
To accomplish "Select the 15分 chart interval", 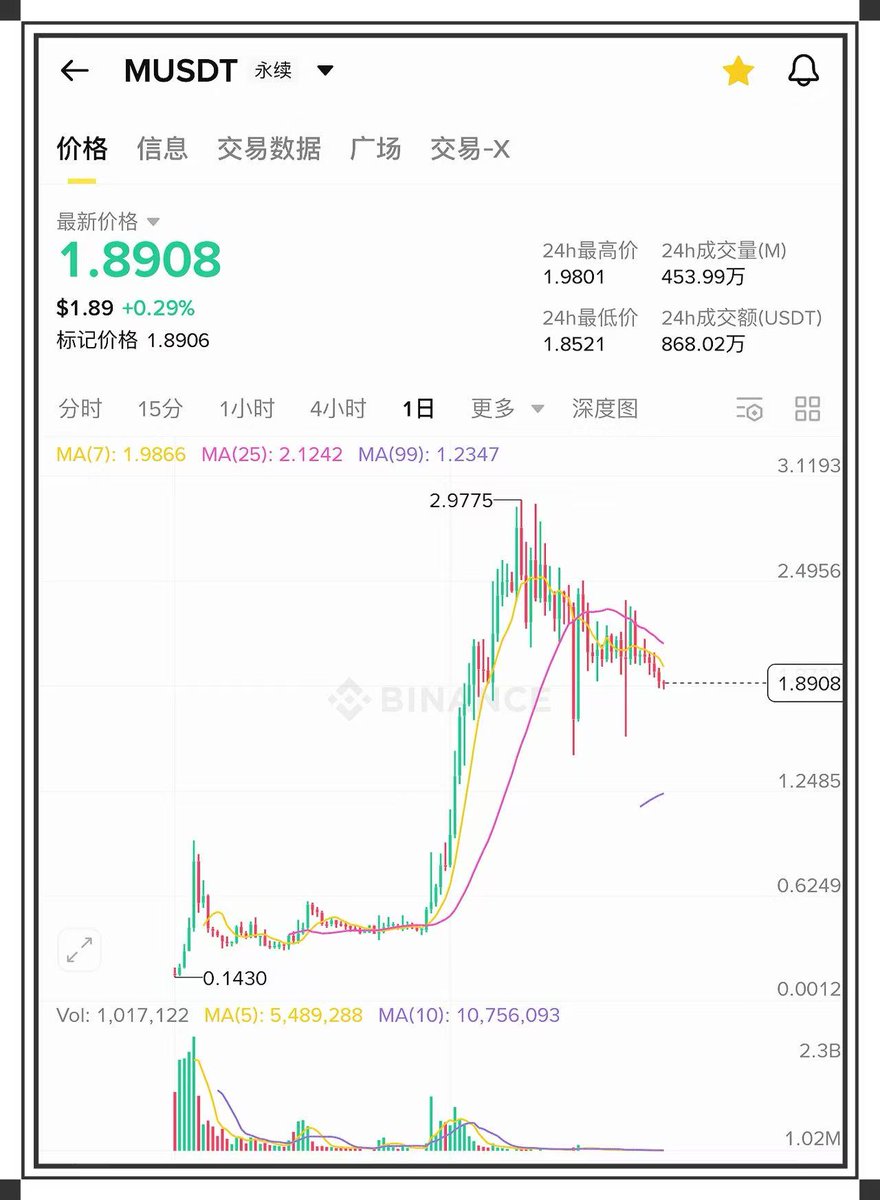I will [160, 408].
